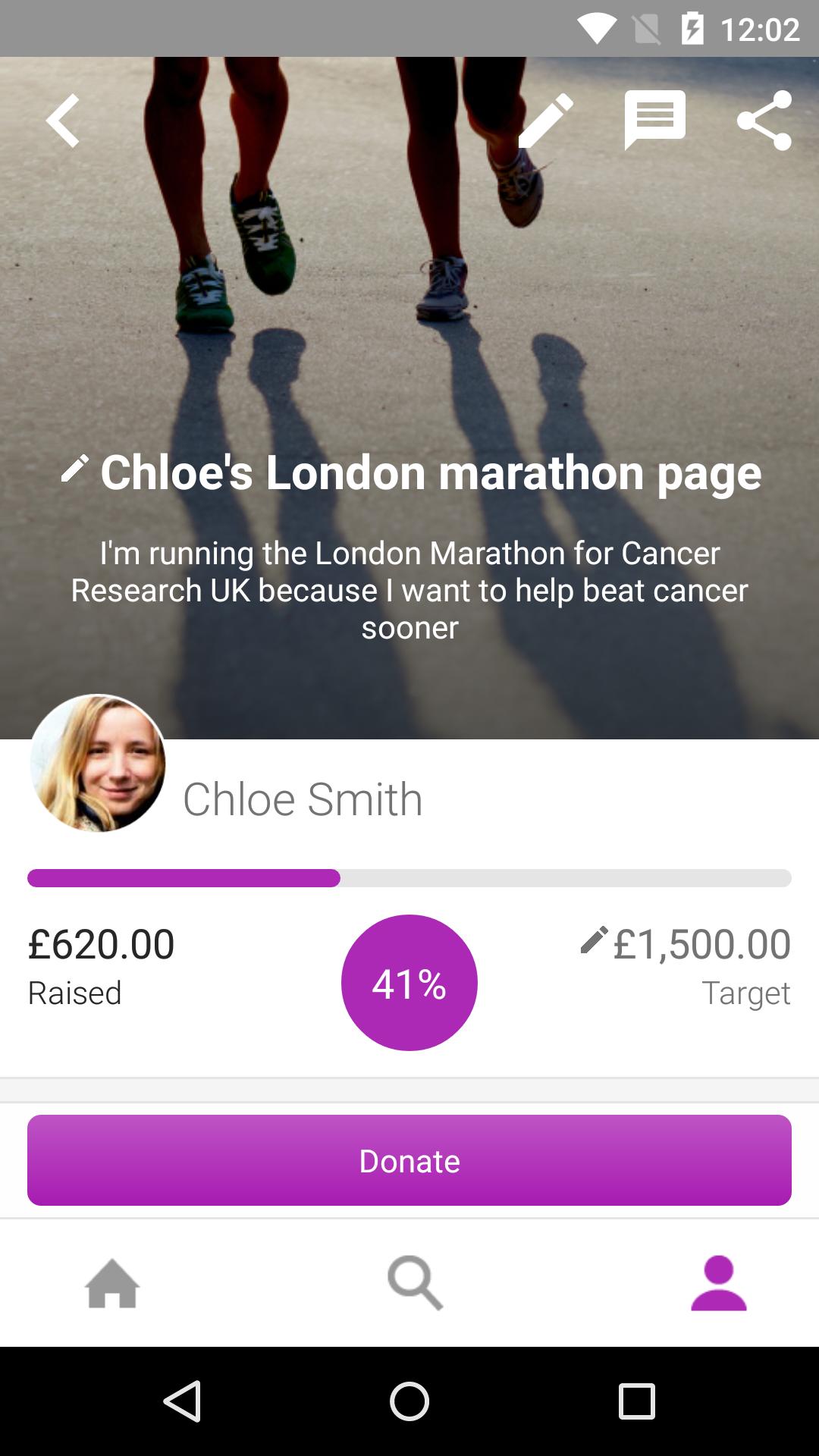The height and width of the screenshot is (1456, 819).
Task: Select the page description text
Action: (x=409, y=590)
